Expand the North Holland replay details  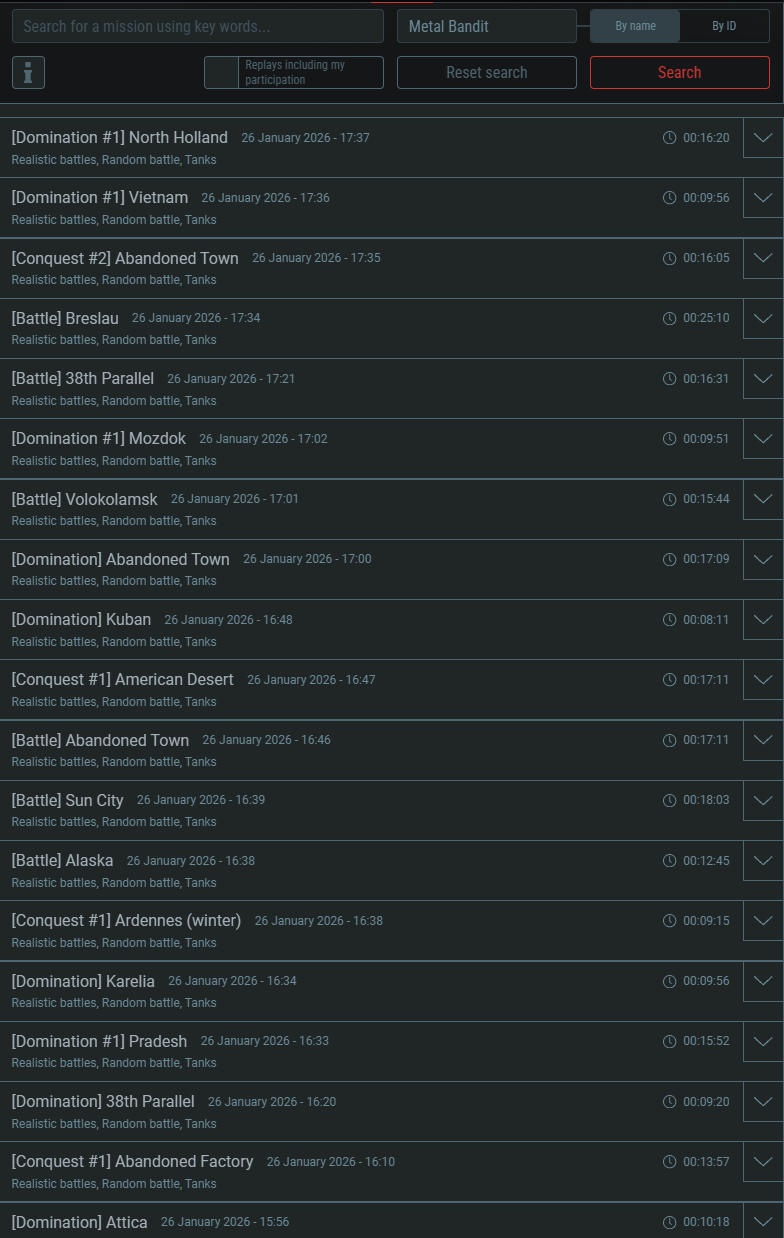point(763,138)
